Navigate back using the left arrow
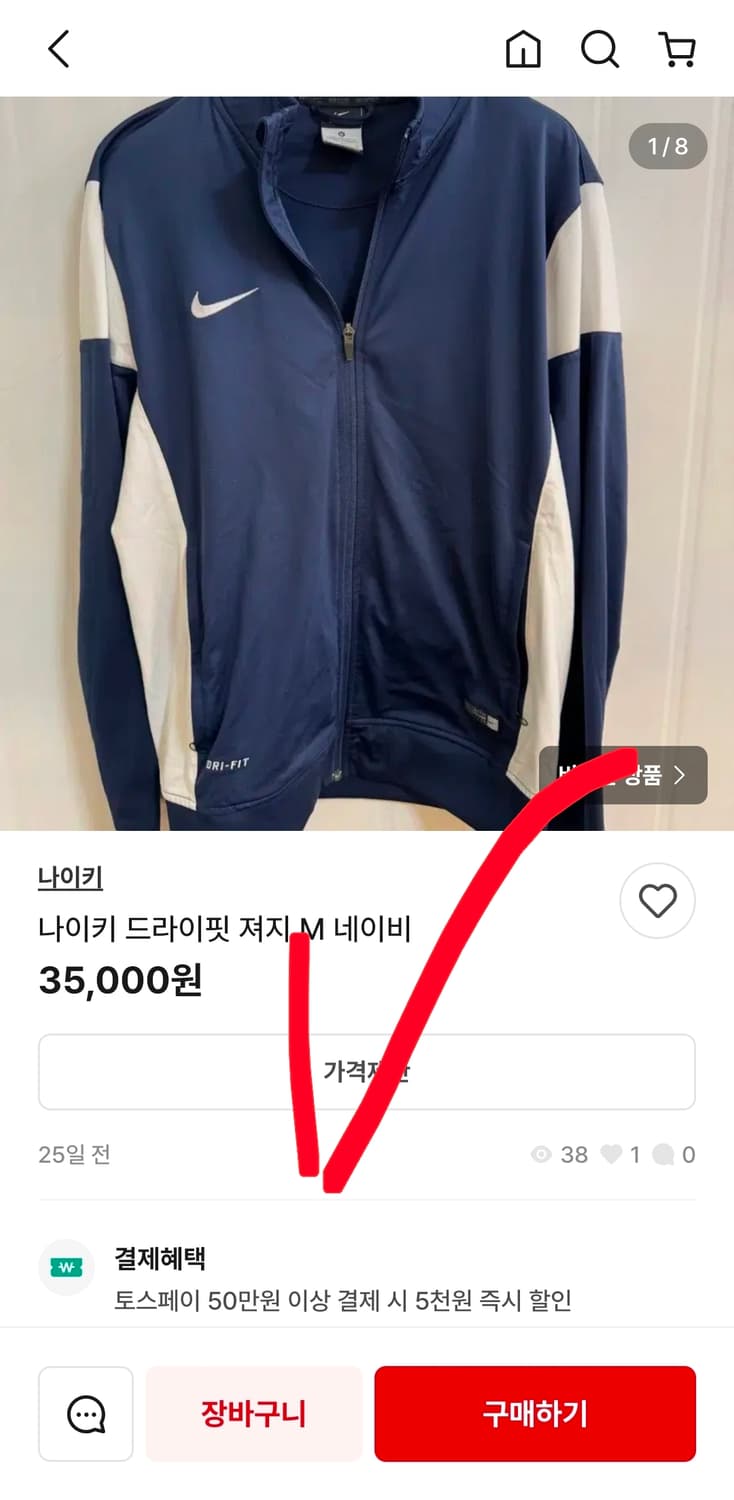The height and width of the screenshot is (1500, 734). point(57,47)
